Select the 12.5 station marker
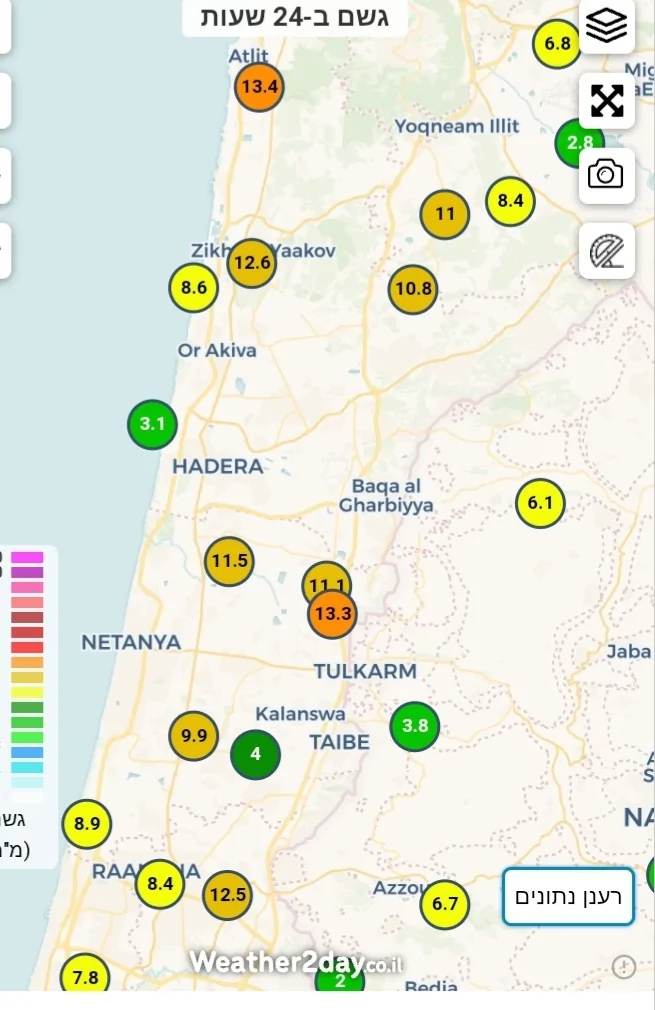The image size is (655, 1010). tap(227, 895)
